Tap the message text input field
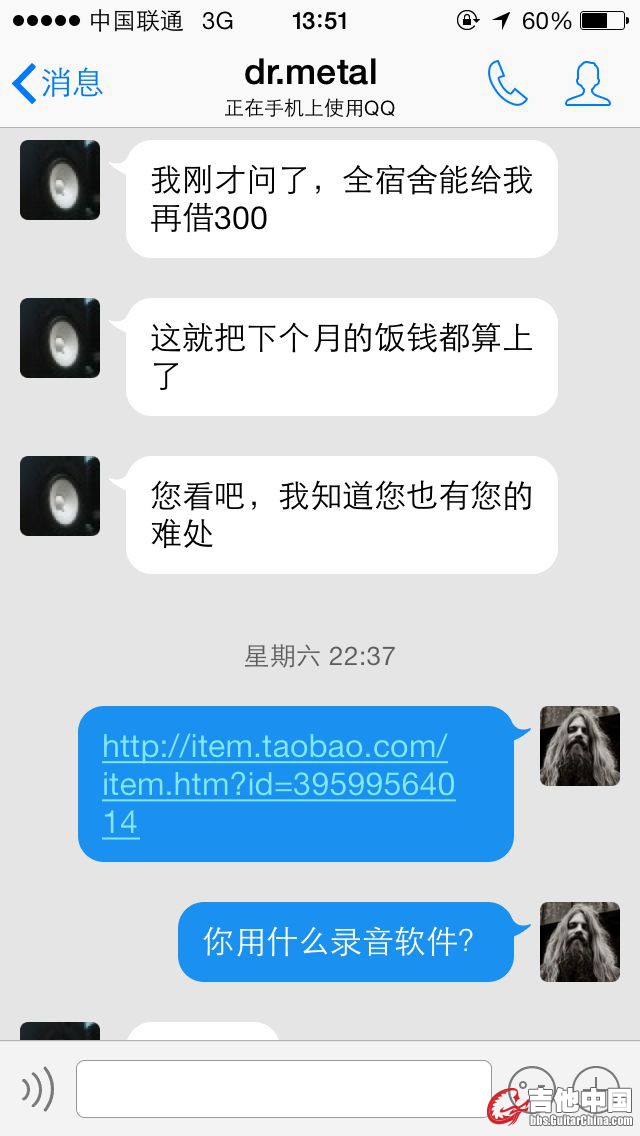 point(284,1089)
